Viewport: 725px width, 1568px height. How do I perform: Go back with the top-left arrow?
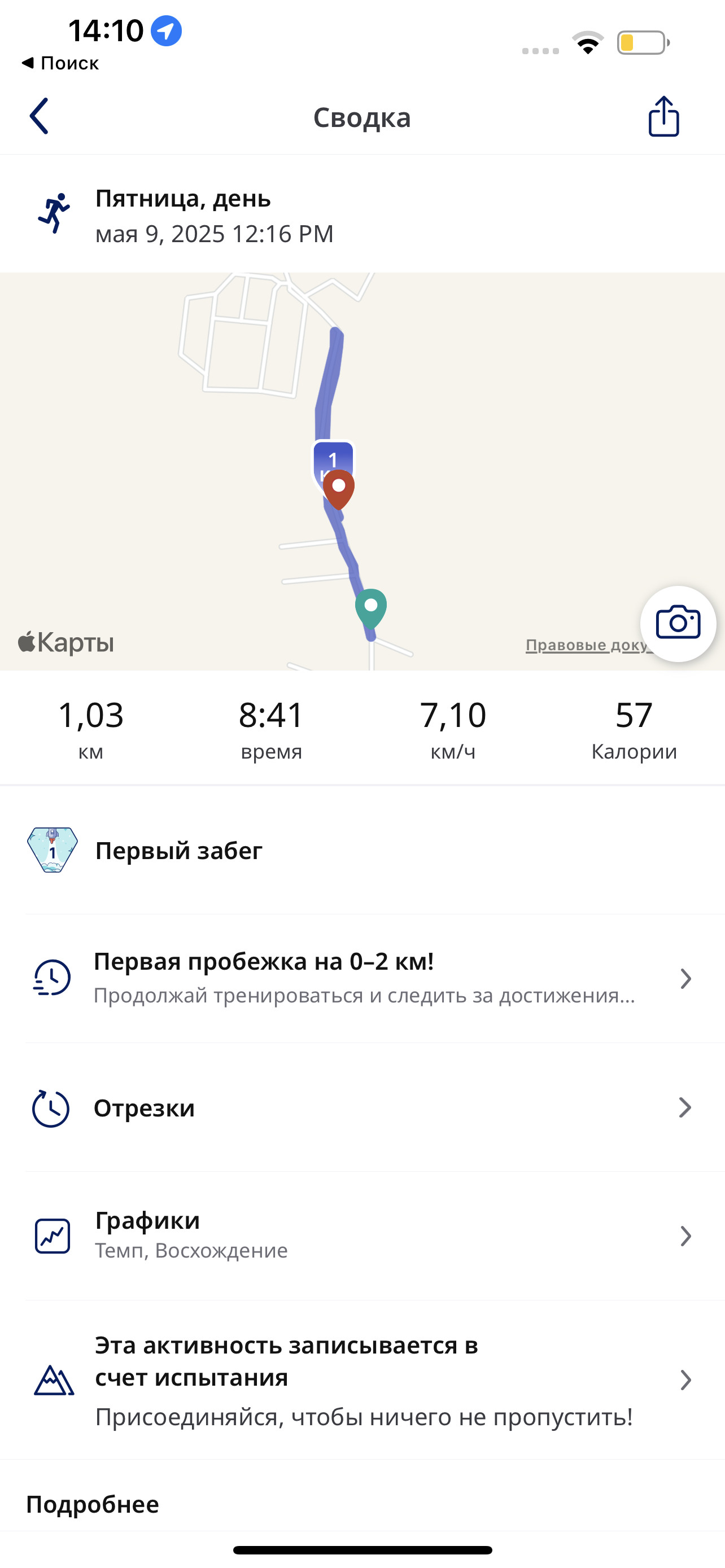click(40, 116)
